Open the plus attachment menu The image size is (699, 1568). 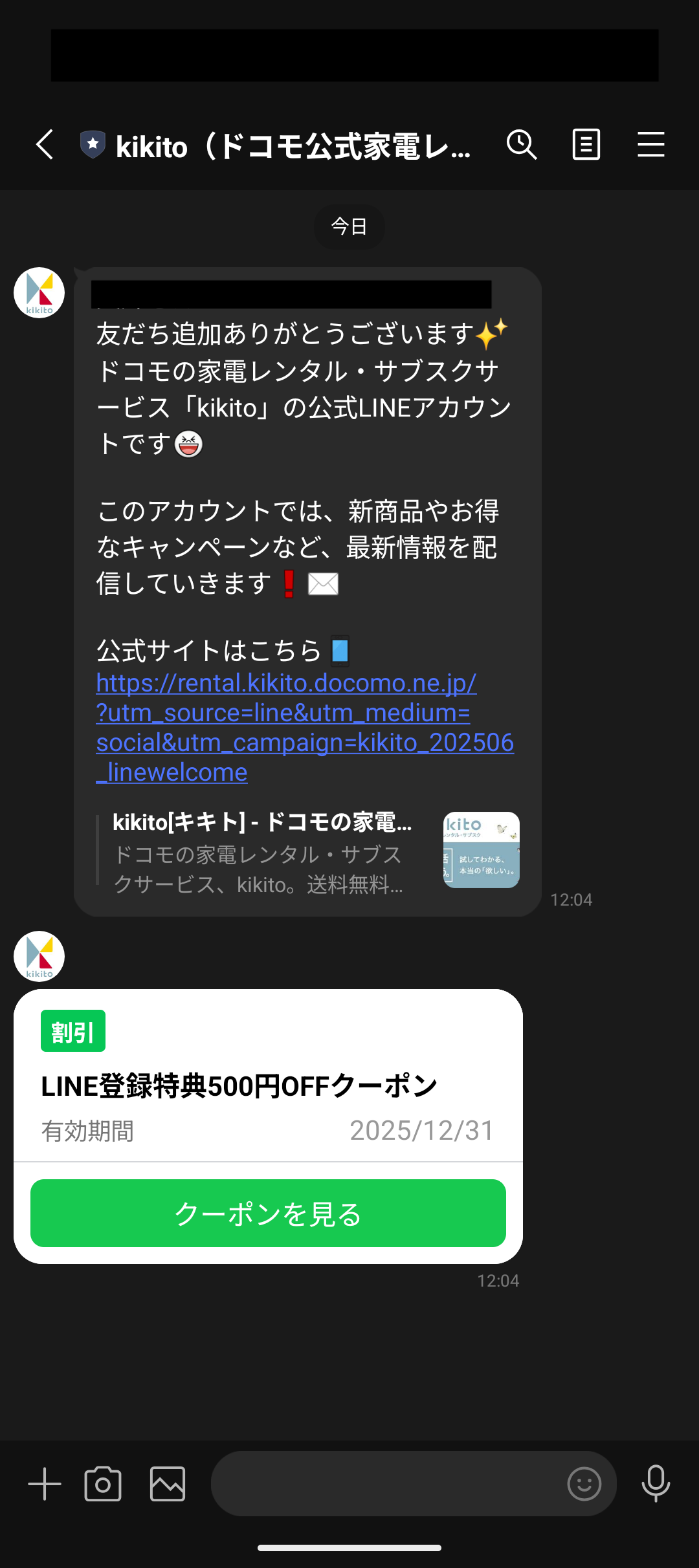45,1483
